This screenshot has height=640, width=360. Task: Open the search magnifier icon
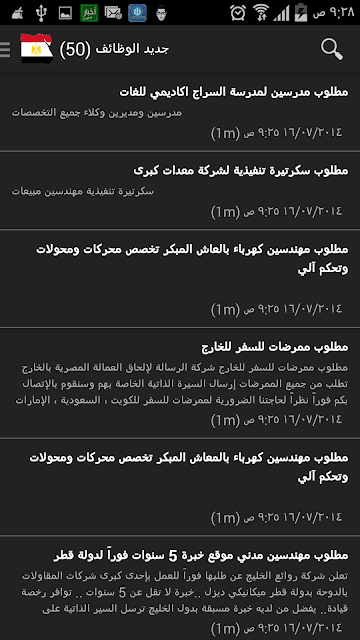click(331, 49)
